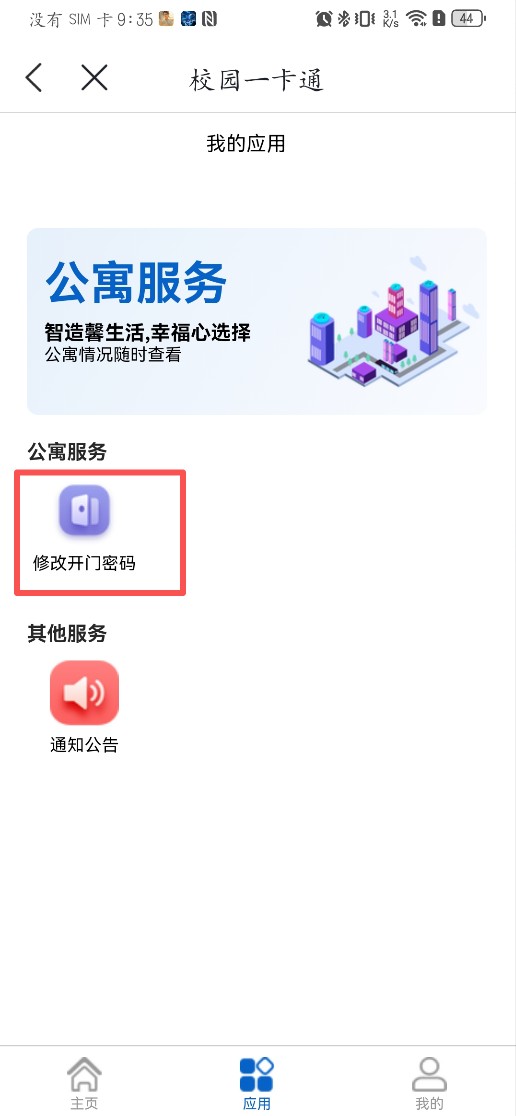Open 通知公告

pyautogui.click(x=84, y=707)
